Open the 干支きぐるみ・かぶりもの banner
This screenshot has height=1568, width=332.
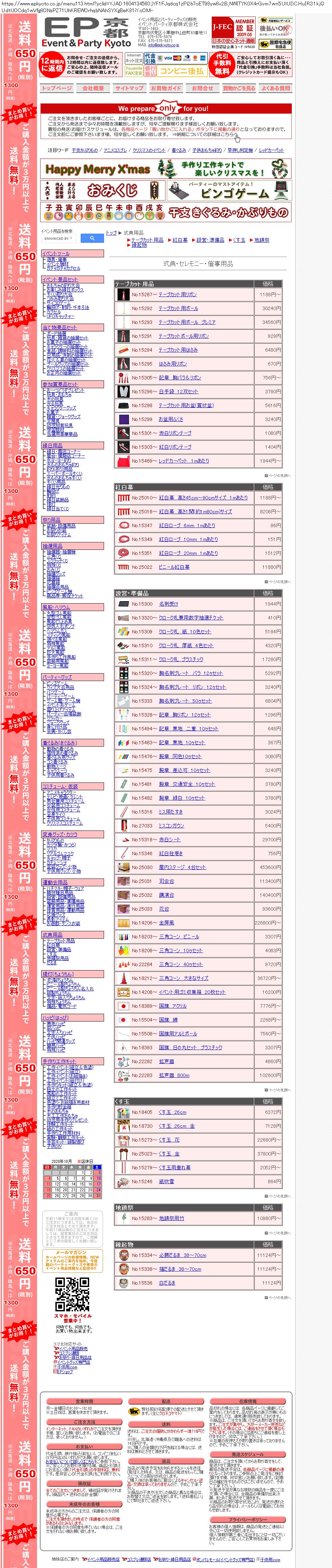[166, 212]
